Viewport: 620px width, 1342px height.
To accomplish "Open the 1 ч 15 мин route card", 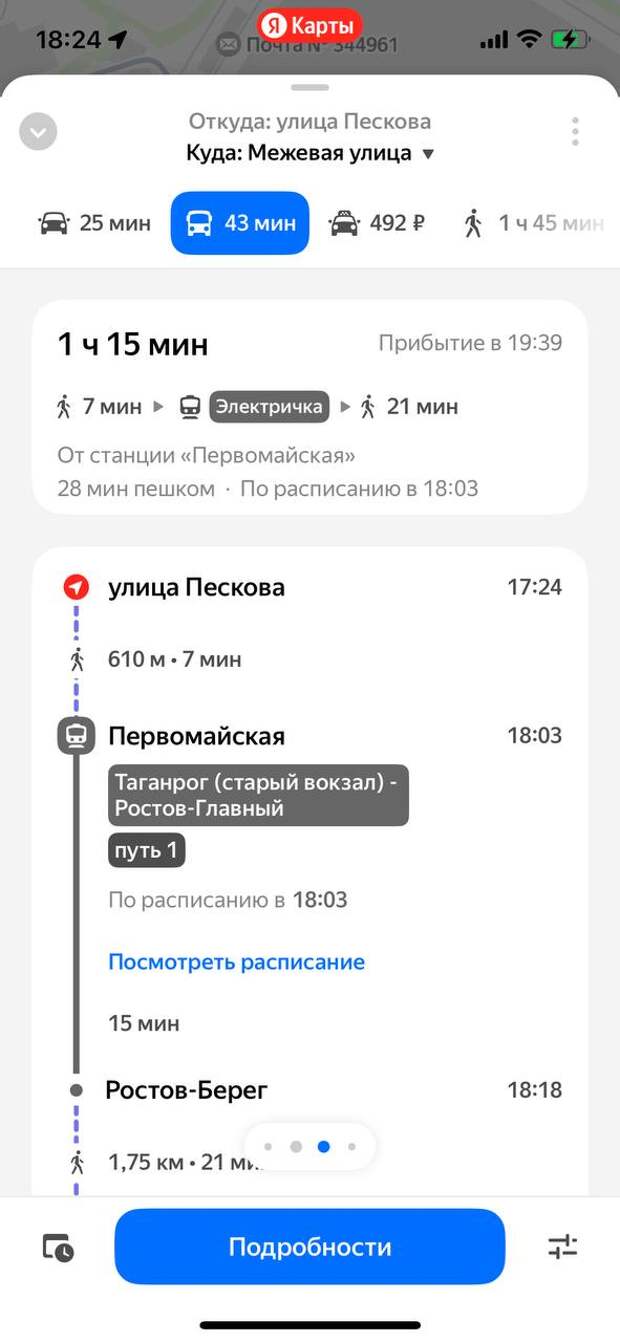I will coord(310,407).
